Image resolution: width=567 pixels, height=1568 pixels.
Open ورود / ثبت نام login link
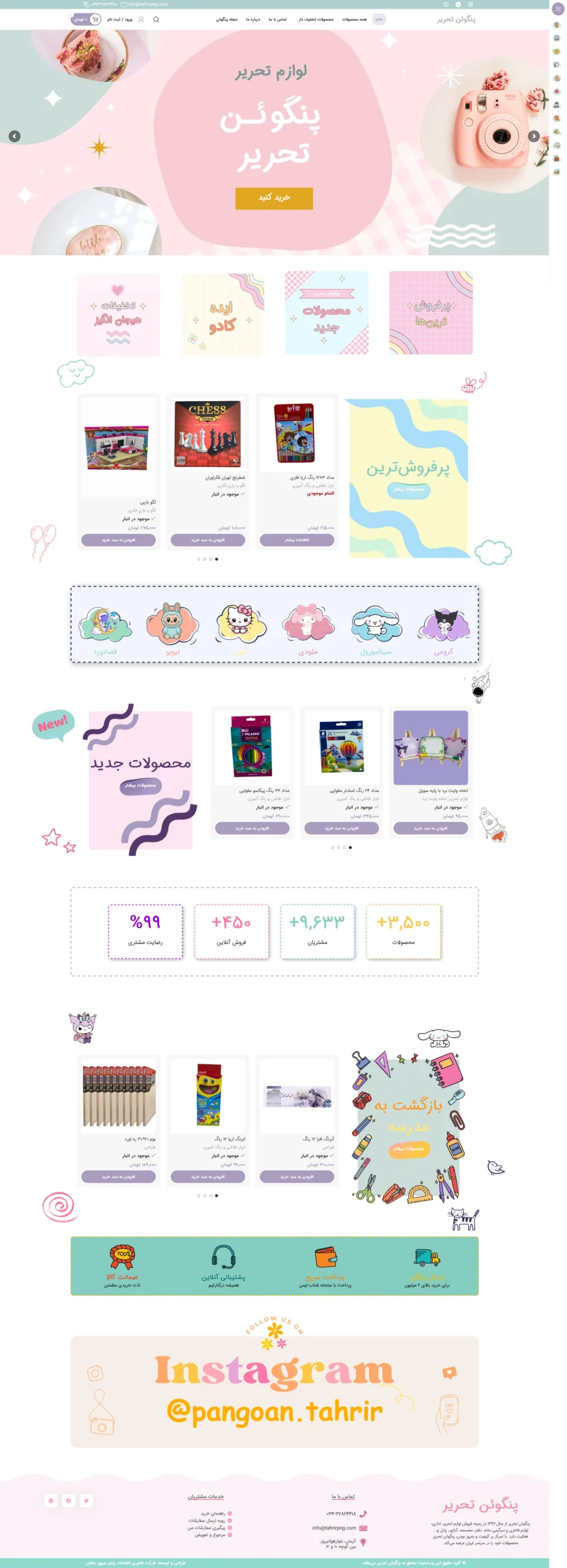120,20
